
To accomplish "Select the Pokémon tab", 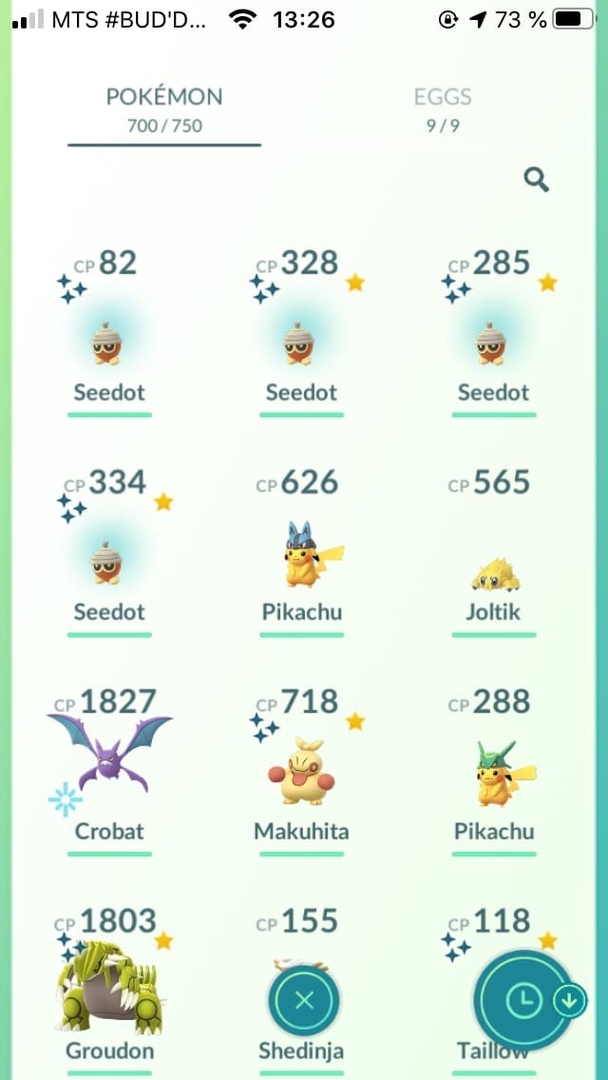I will click(164, 109).
